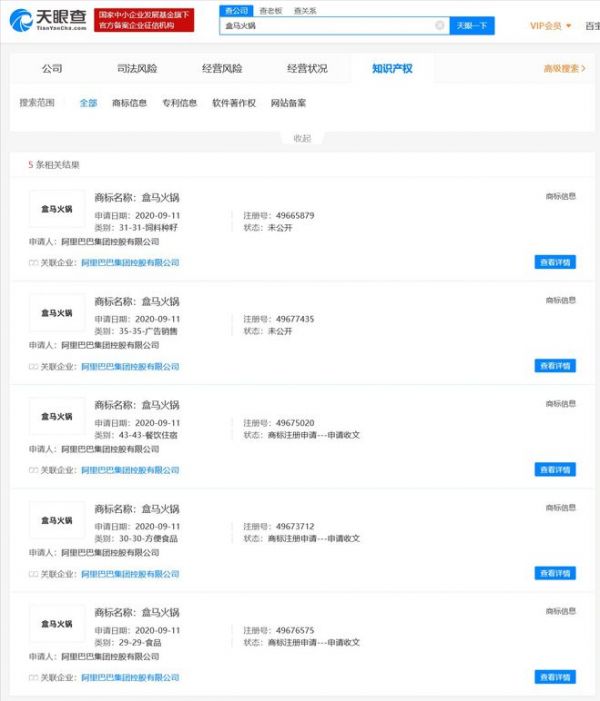Filter results by 软件著作权
Image resolution: width=600 pixels, height=701 pixels.
233,103
